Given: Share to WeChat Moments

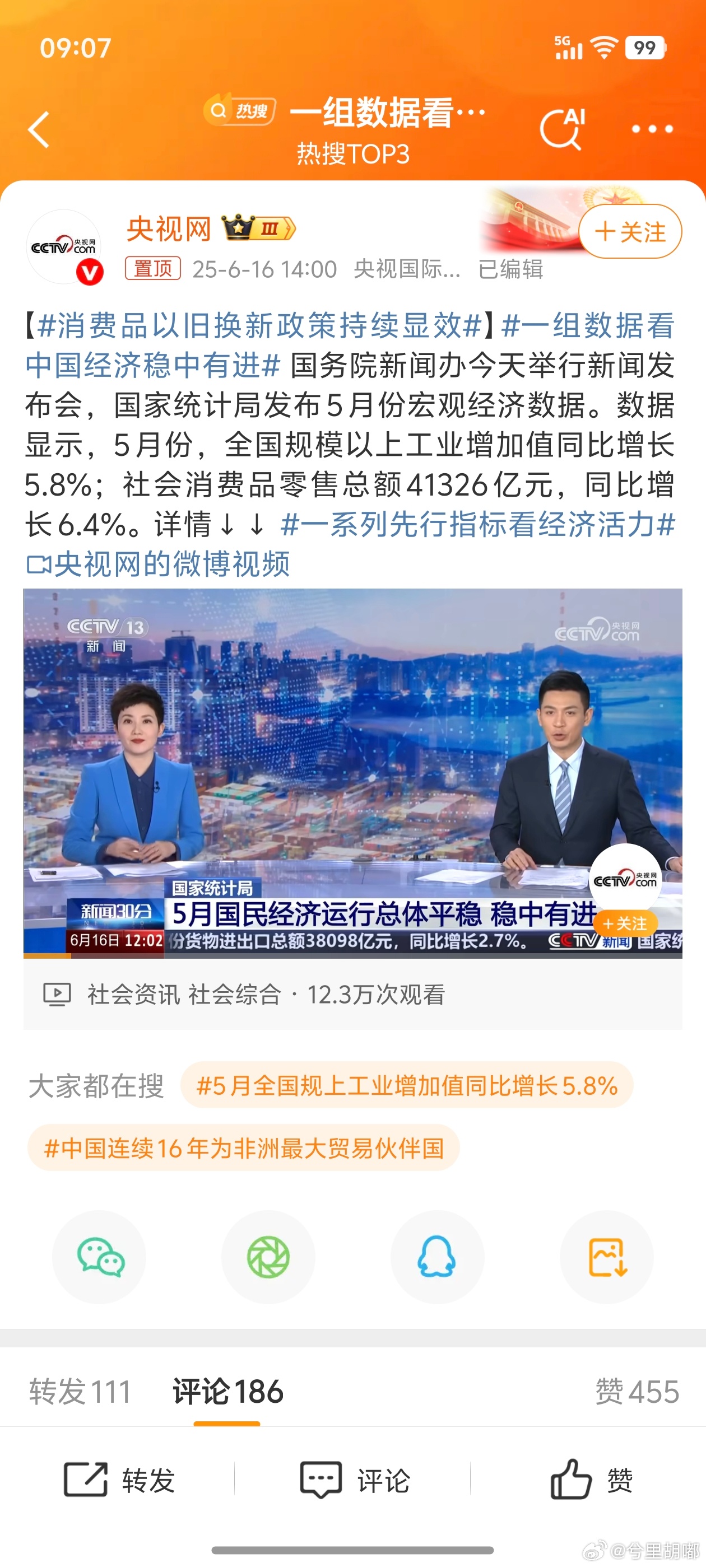Looking at the screenshot, I should [x=268, y=1258].
